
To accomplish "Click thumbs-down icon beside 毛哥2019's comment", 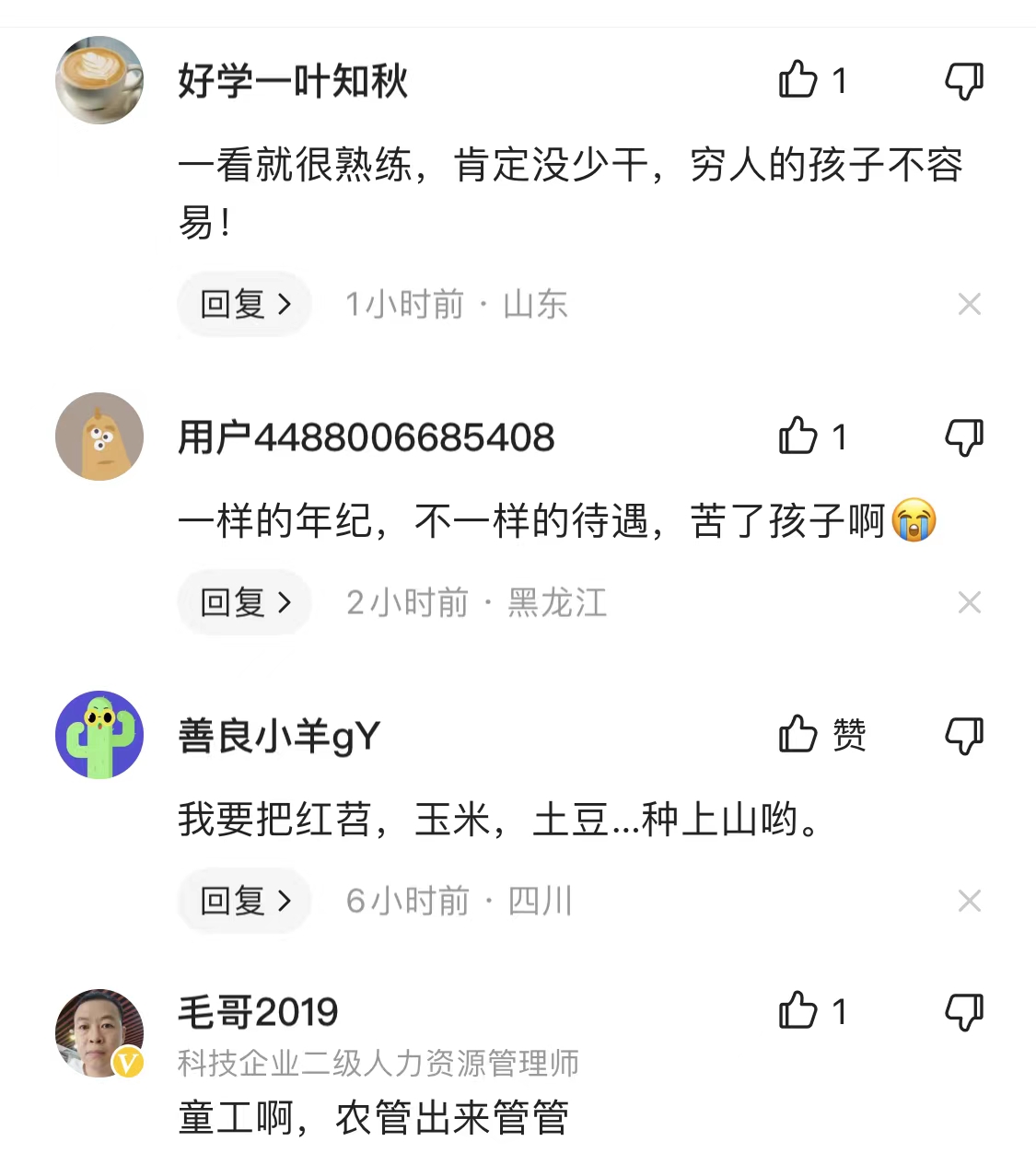I will [963, 1011].
